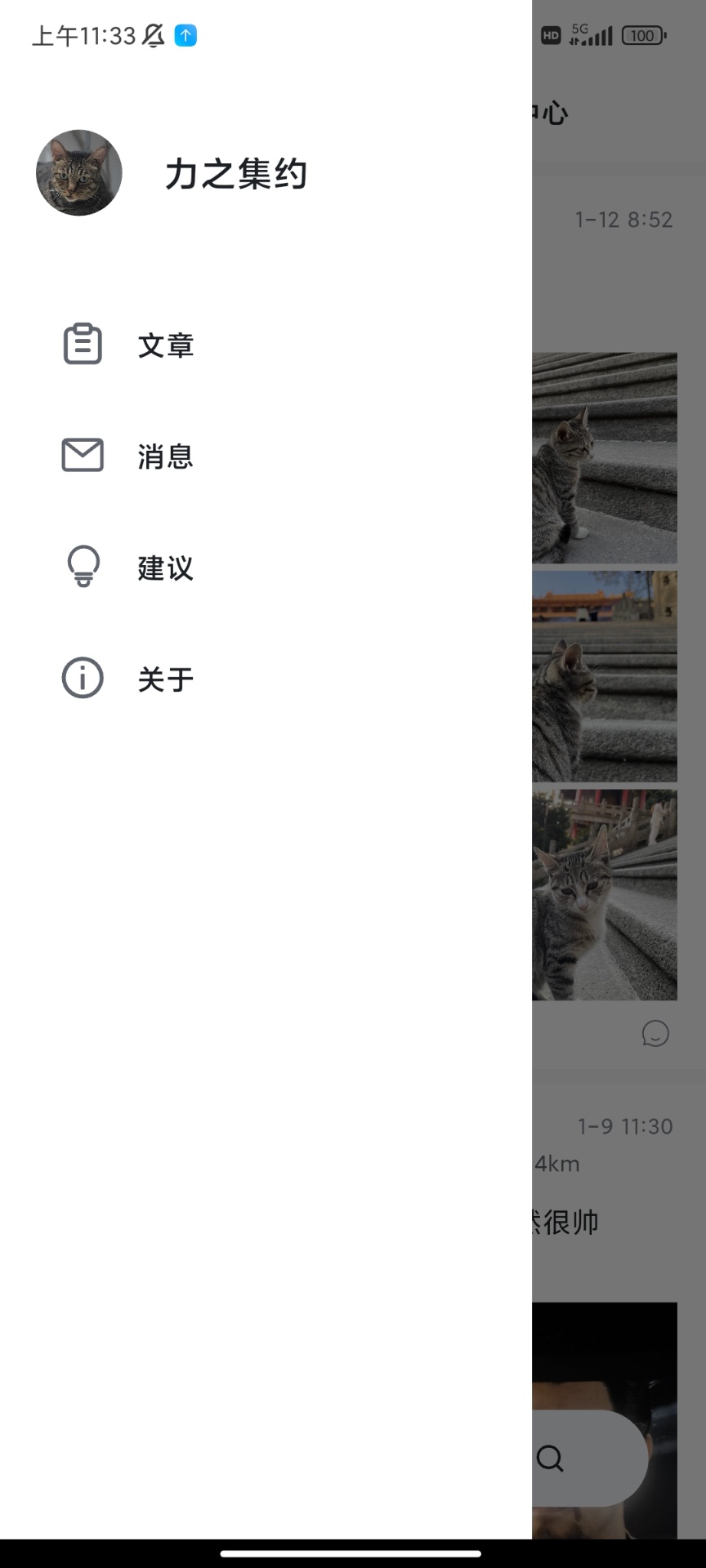Click the top cat photo on the steps
The height and width of the screenshot is (1568, 706).
point(605,457)
